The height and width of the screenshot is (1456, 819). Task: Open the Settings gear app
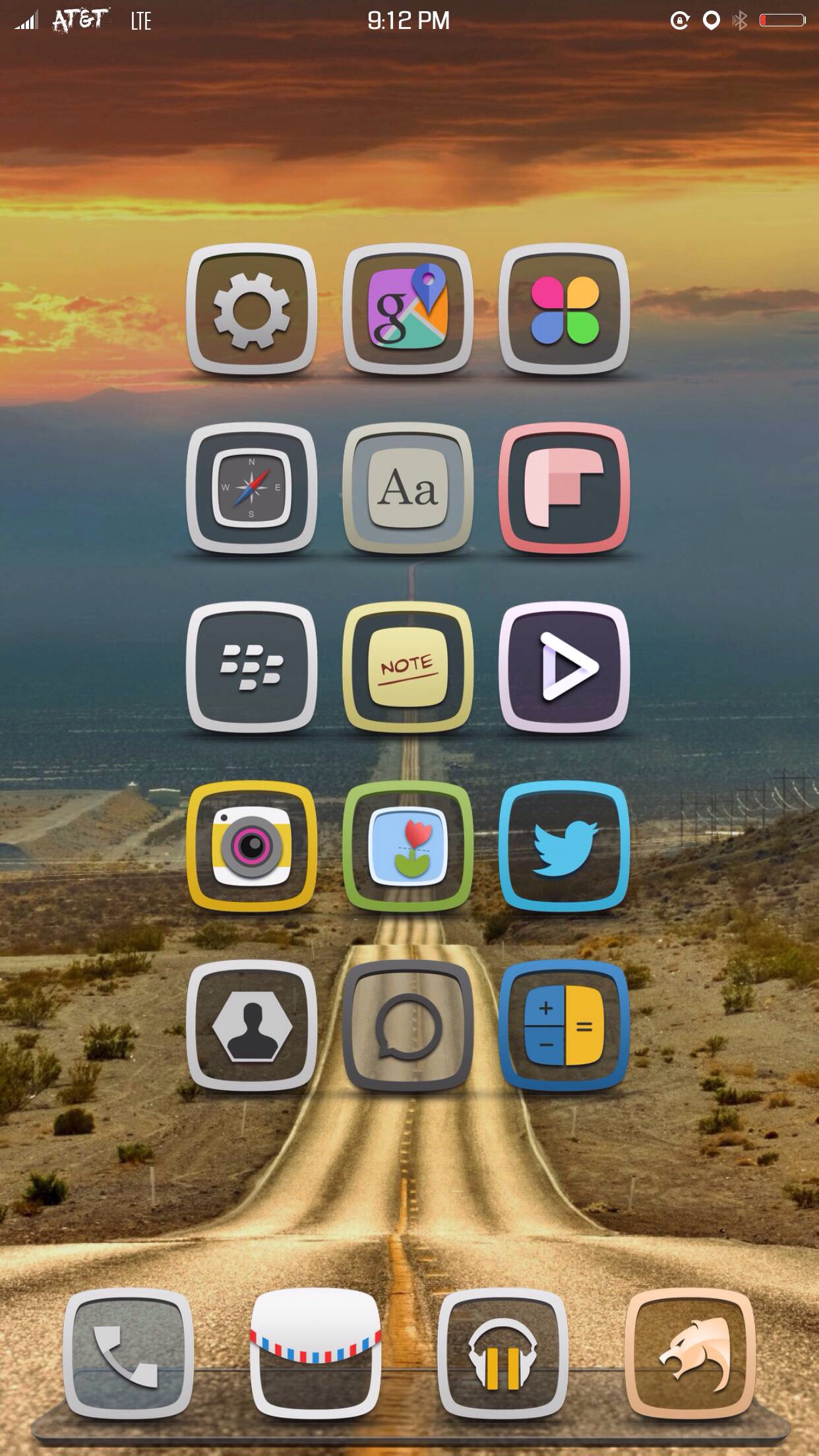[251, 309]
